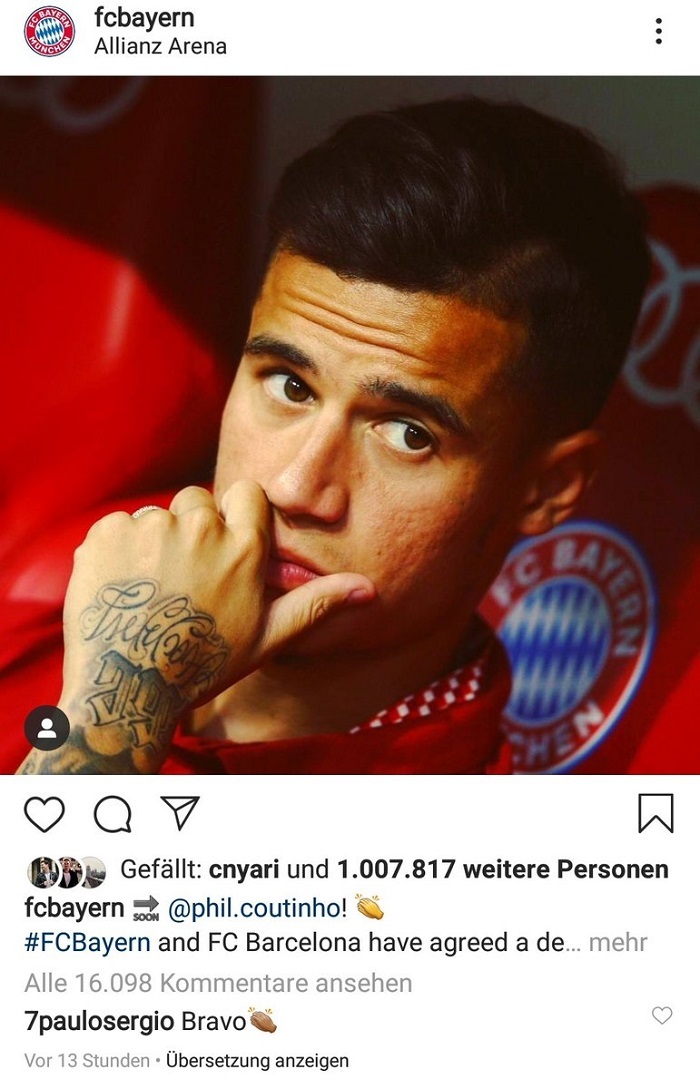700x1089 pixels.
Task: Bookmark this fcbayern post
Action: click(655, 813)
